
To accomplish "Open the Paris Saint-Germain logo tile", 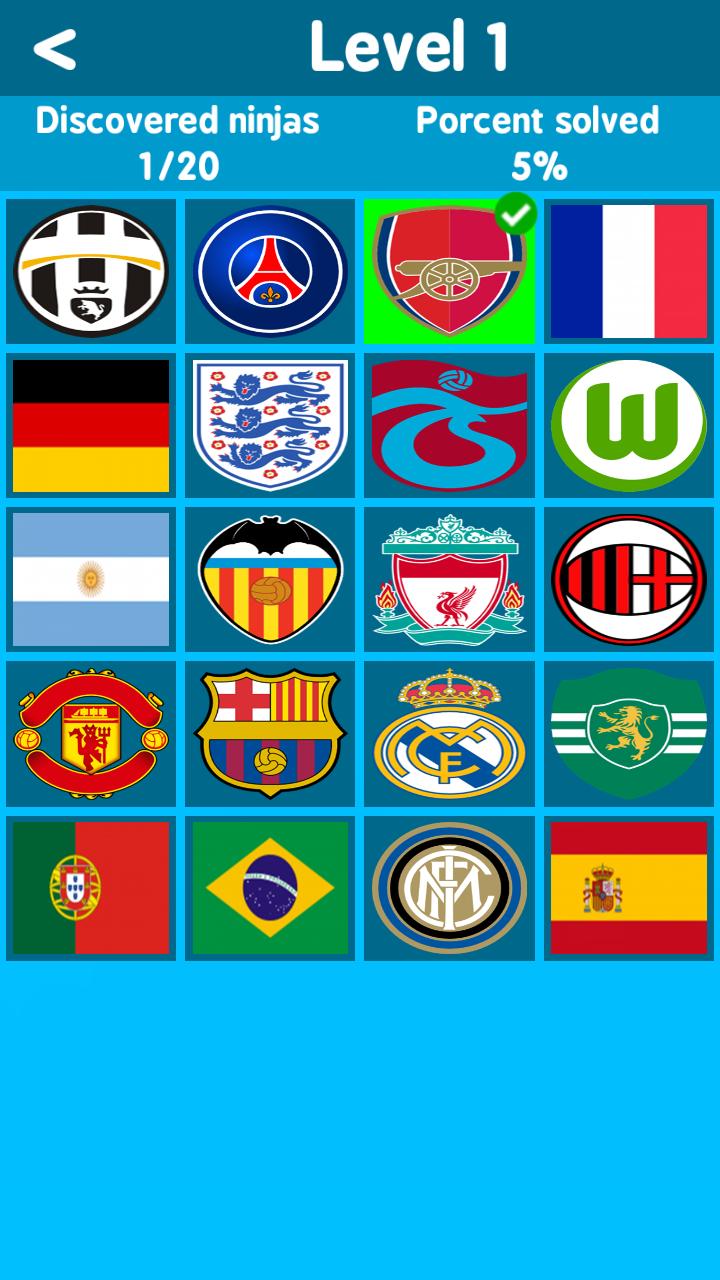I will (x=269, y=271).
